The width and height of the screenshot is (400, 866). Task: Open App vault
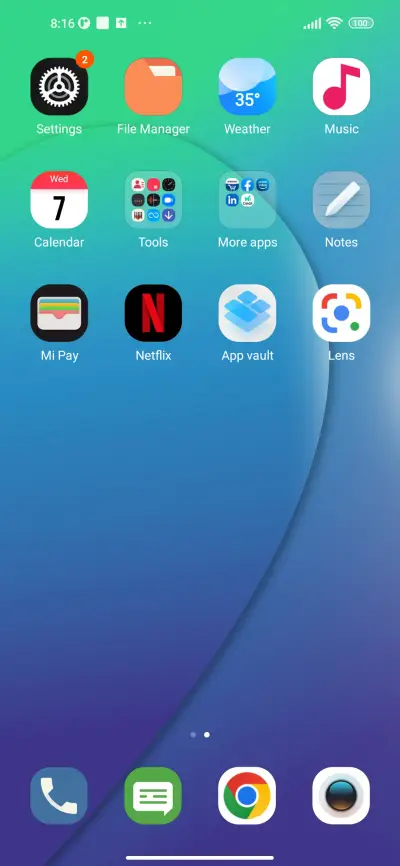coord(247,313)
